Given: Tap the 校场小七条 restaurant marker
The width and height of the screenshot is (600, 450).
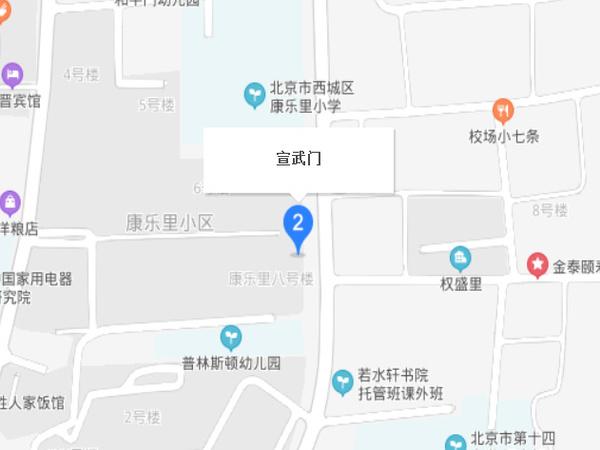Looking at the screenshot, I should pos(503,110).
